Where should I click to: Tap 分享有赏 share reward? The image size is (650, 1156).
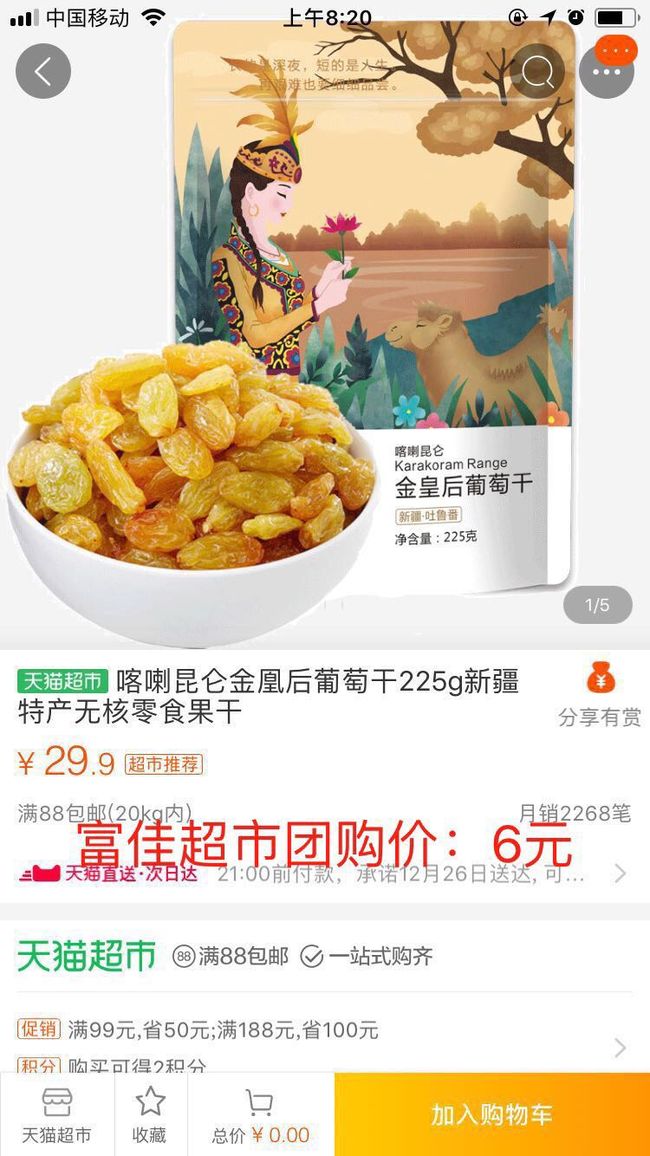(600, 694)
